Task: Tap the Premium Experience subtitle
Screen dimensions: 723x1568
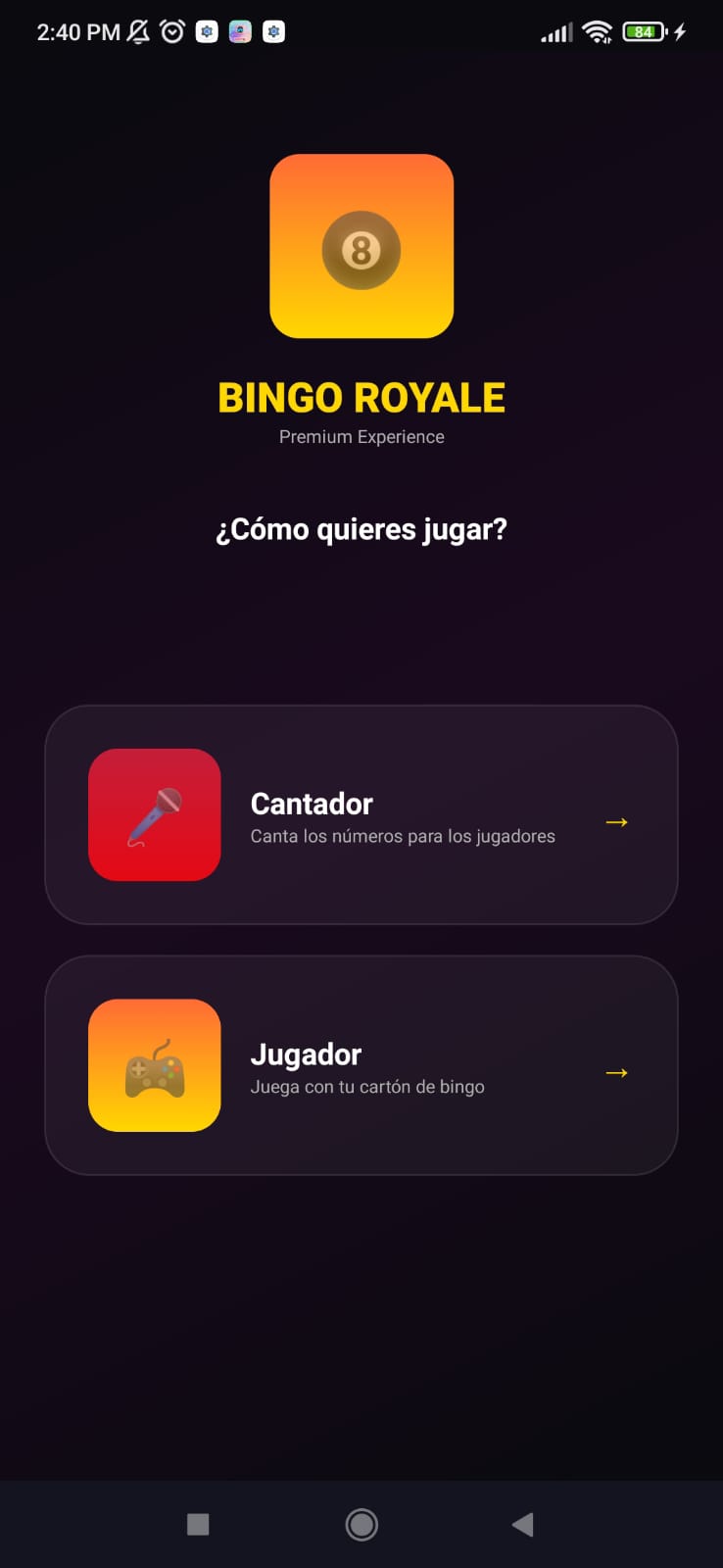Action: tap(361, 437)
